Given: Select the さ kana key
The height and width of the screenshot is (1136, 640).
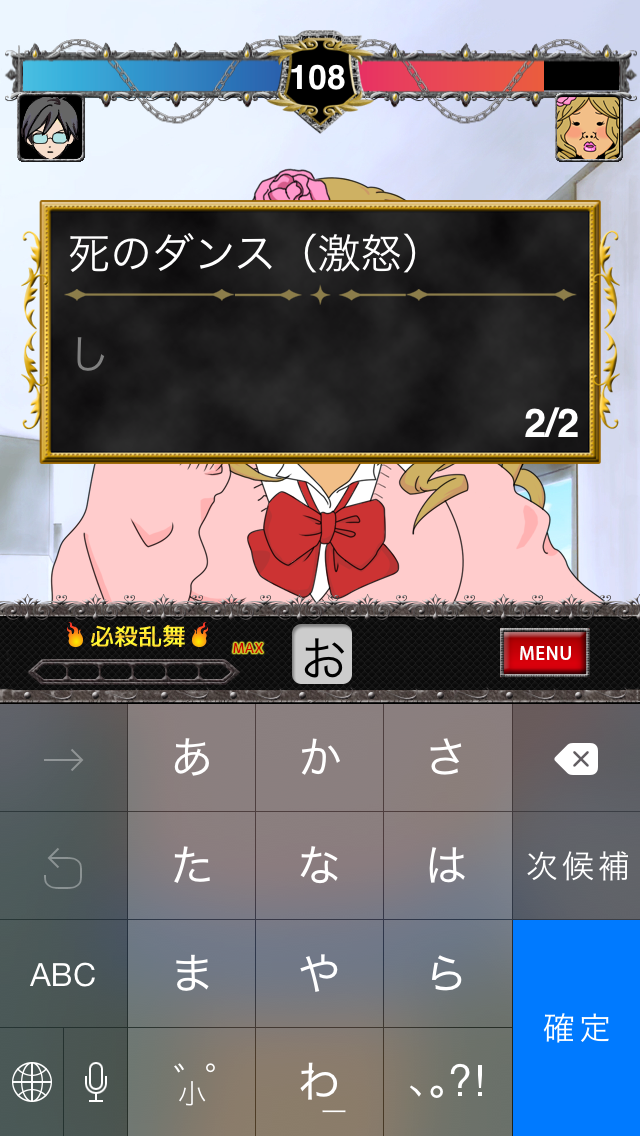Looking at the screenshot, I should click(447, 758).
